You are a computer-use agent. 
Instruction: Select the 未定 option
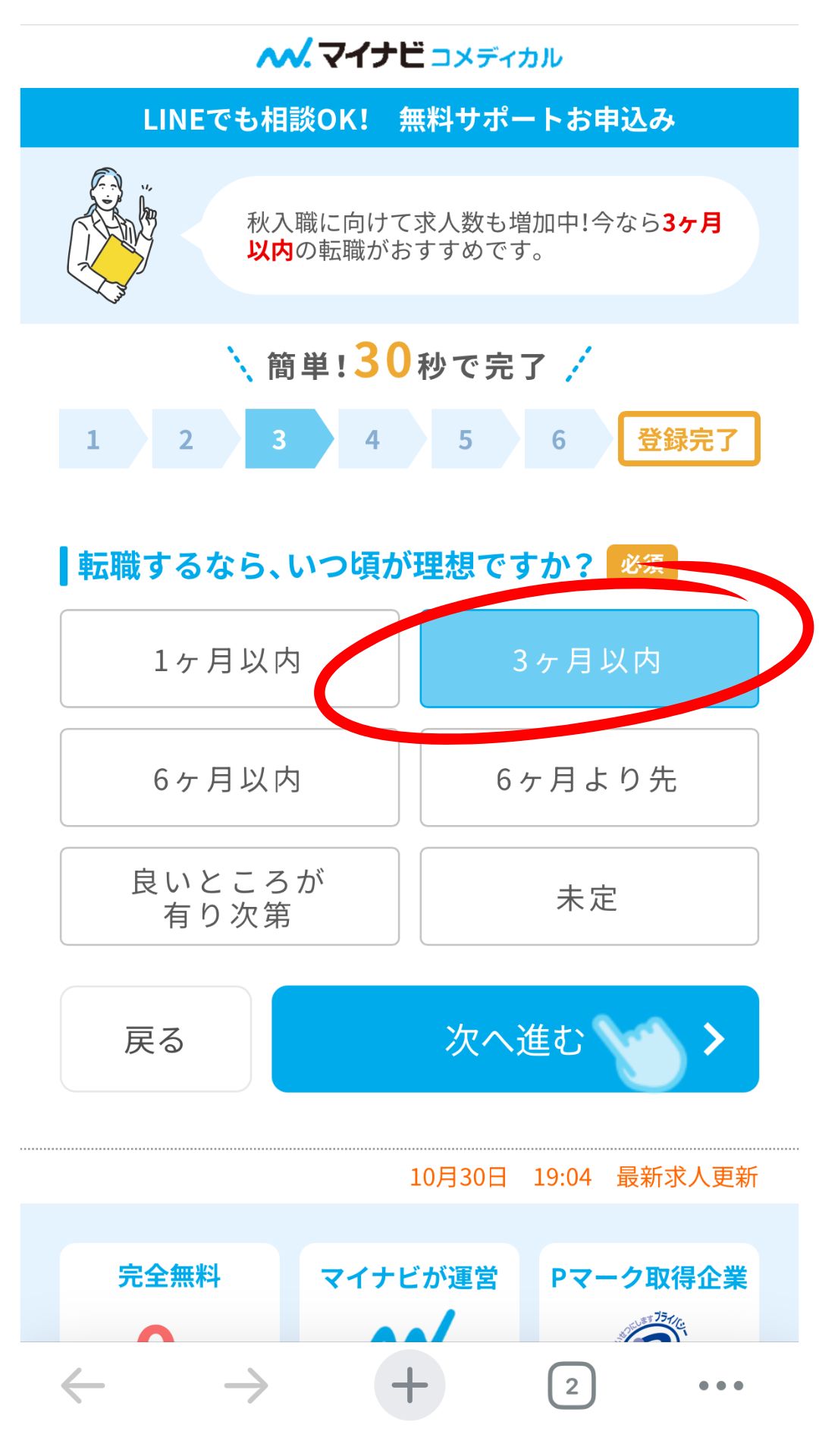(588, 896)
